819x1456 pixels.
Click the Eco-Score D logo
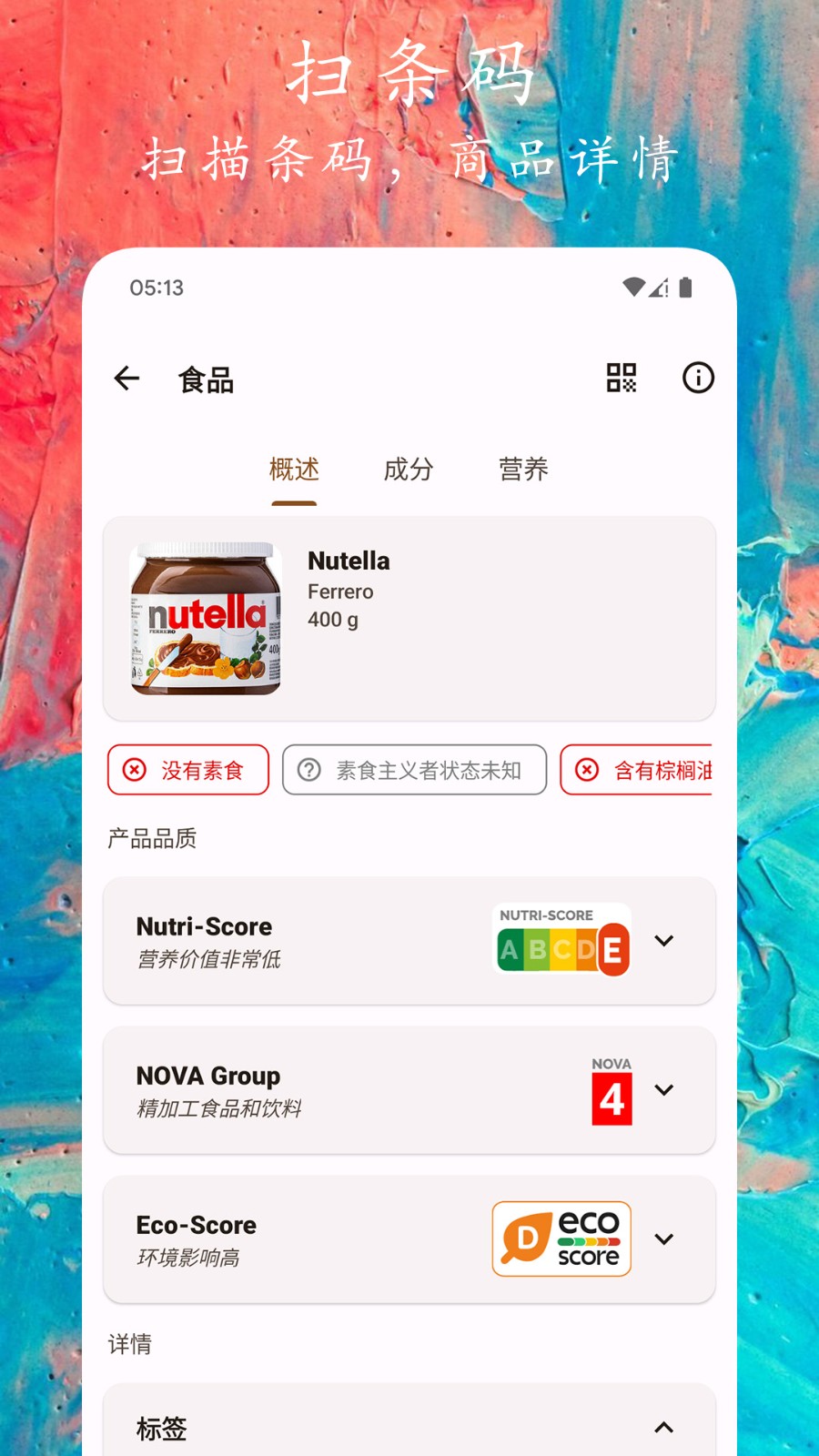(560, 1239)
